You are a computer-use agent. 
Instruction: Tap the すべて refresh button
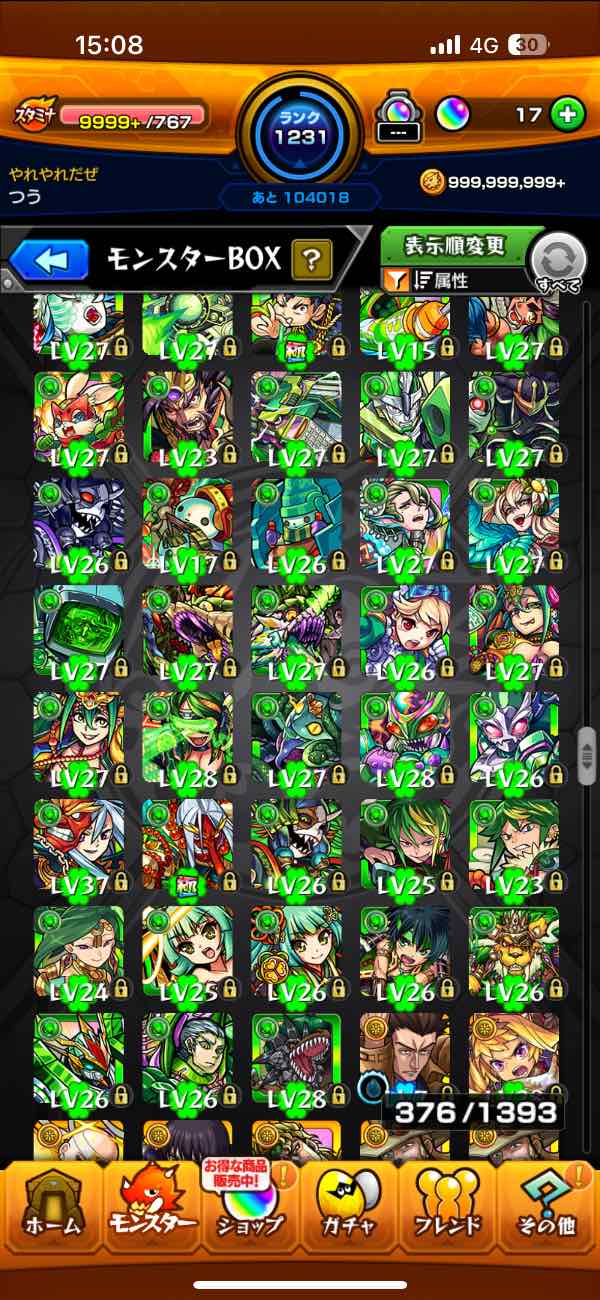(558, 263)
